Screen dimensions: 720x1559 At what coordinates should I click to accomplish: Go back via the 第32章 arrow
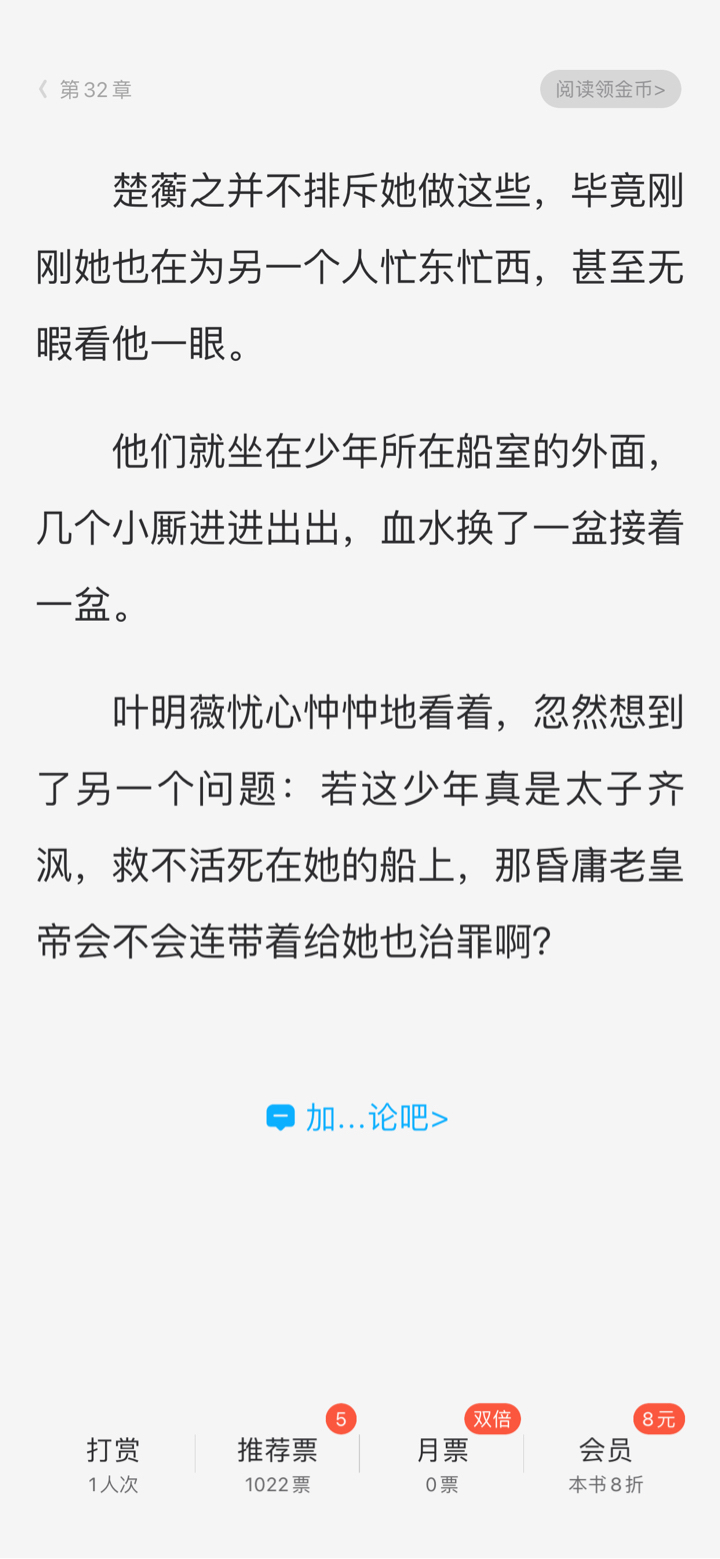click(x=44, y=90)
